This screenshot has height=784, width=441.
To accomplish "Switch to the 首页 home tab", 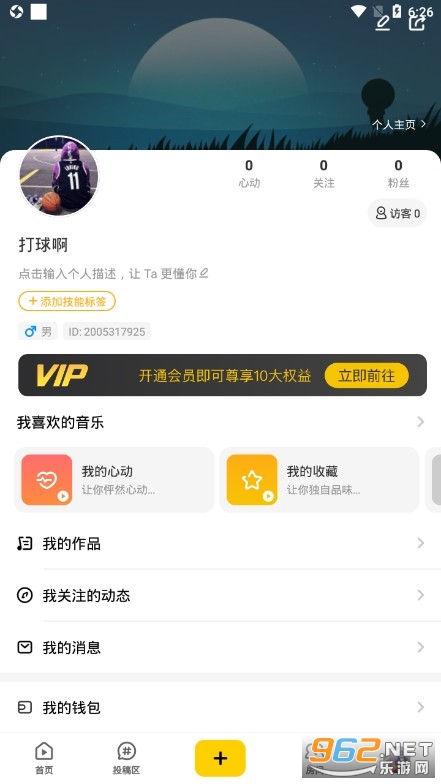I will 44,758.
